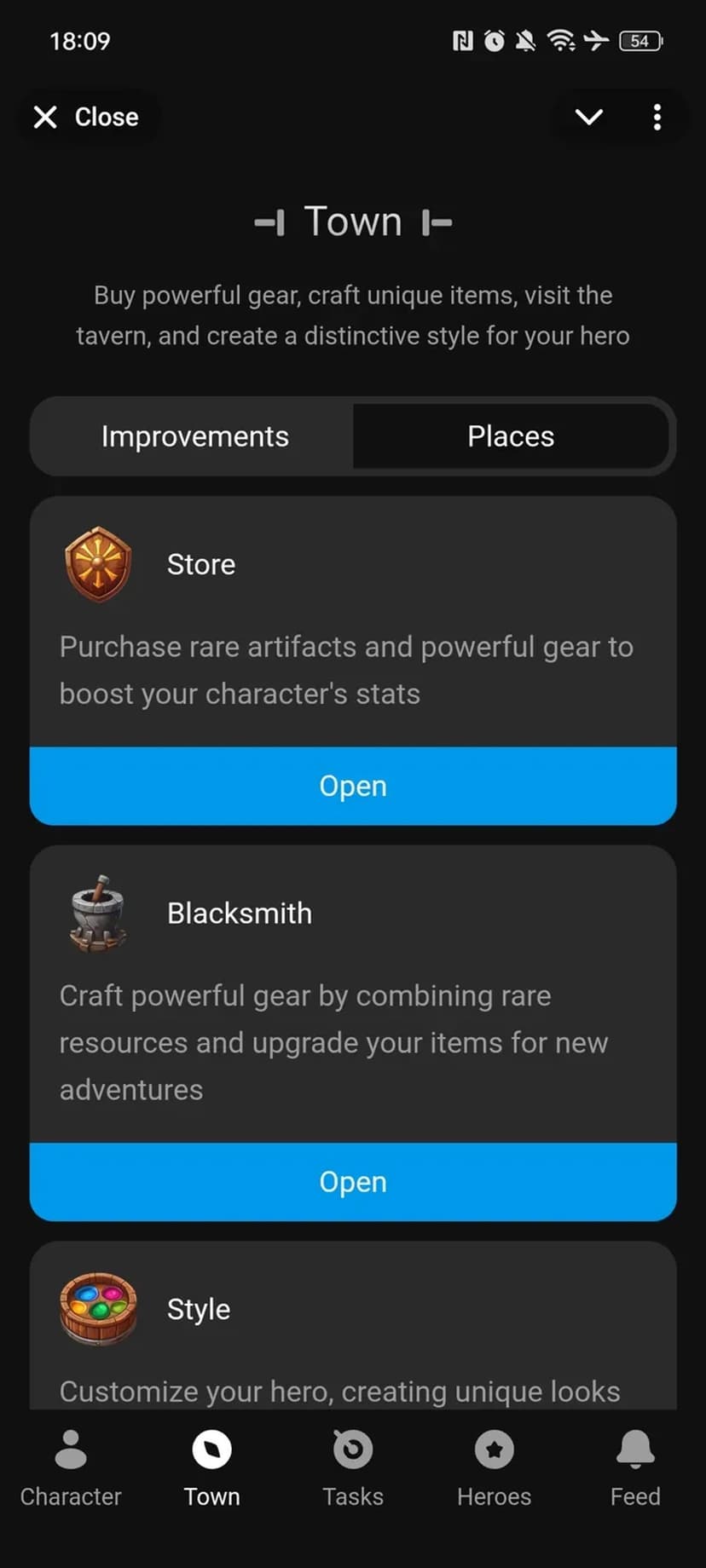
Task: Collapse the app with the down chevron
Action: [x=589, y=117]
